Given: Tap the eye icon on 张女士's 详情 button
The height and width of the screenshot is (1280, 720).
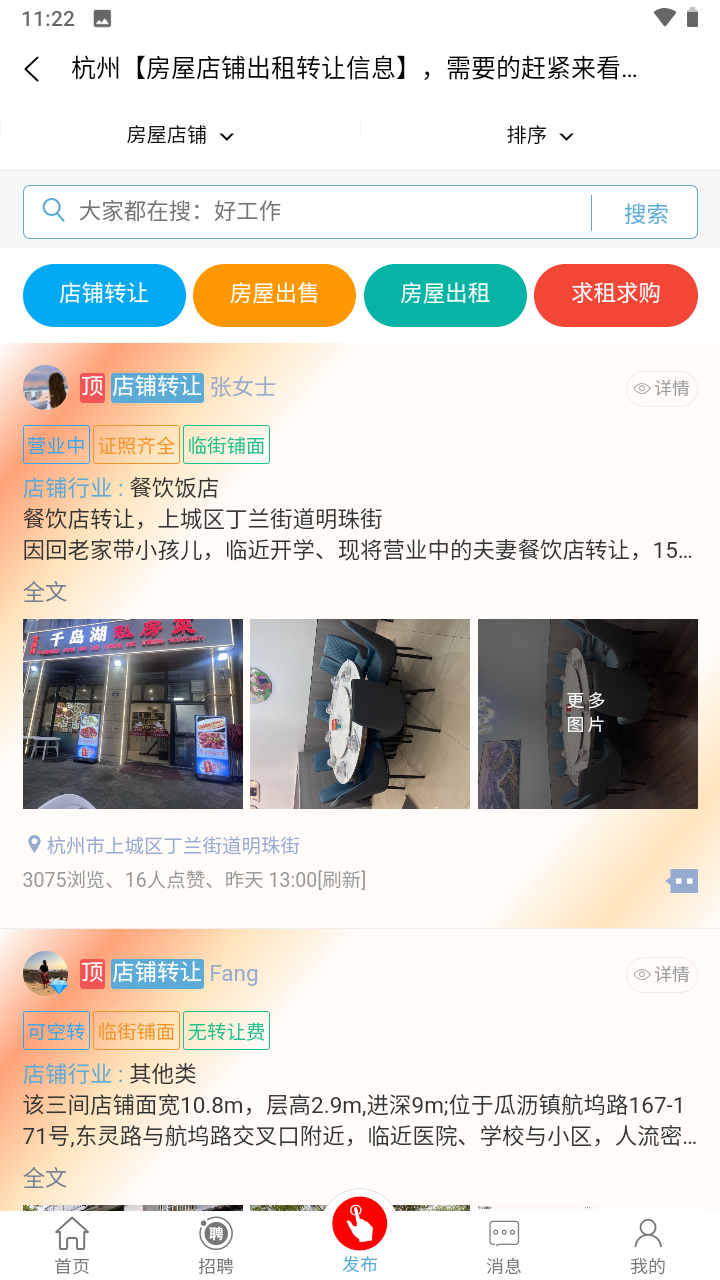Looking at the screenshot, I should point(640,390).
